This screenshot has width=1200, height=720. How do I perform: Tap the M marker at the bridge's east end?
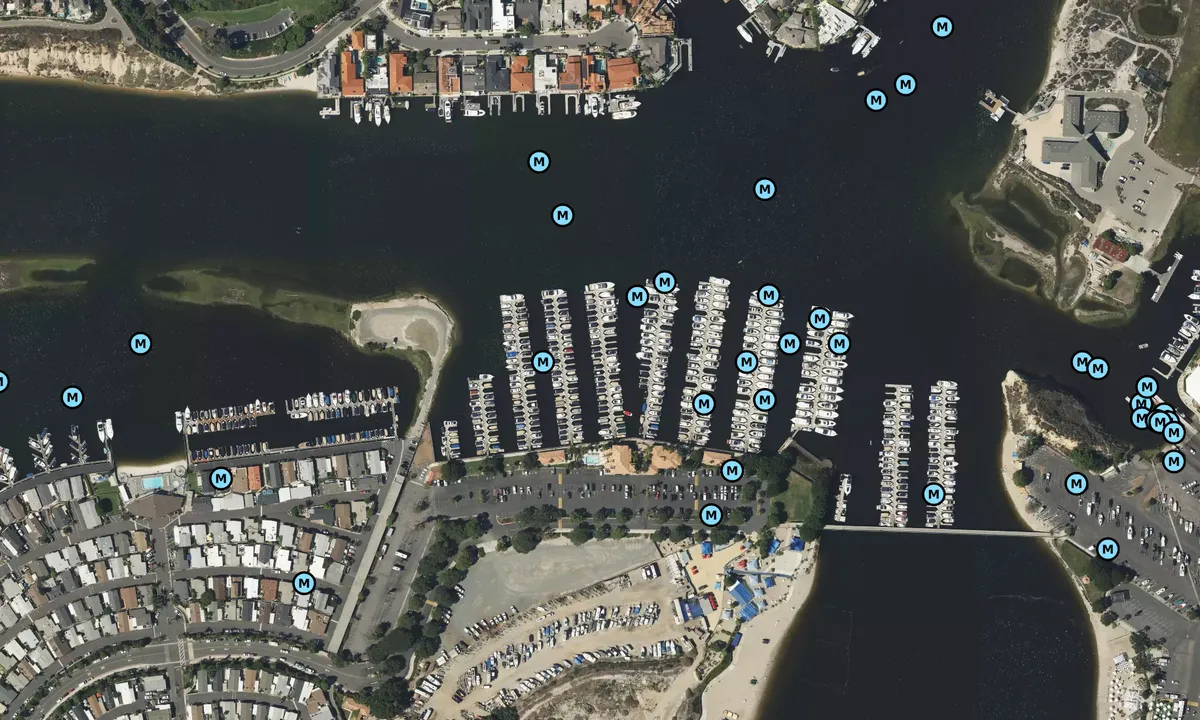(1107, 549)
